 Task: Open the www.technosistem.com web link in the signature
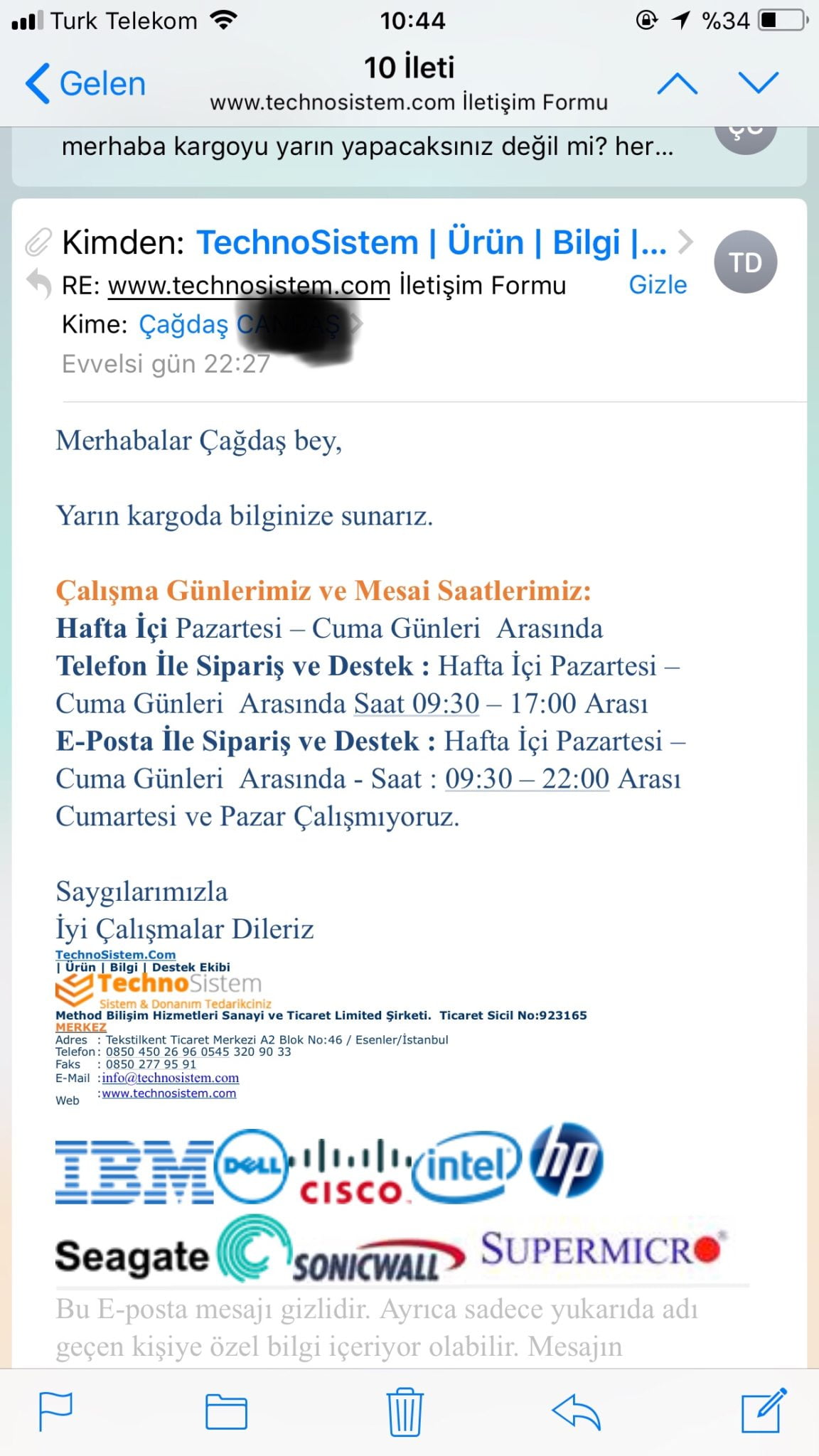pos(168,1093)
